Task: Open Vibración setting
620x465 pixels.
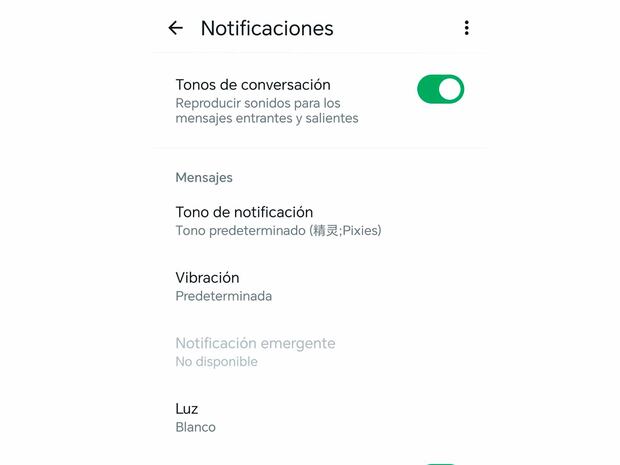Action: [223, 286]
